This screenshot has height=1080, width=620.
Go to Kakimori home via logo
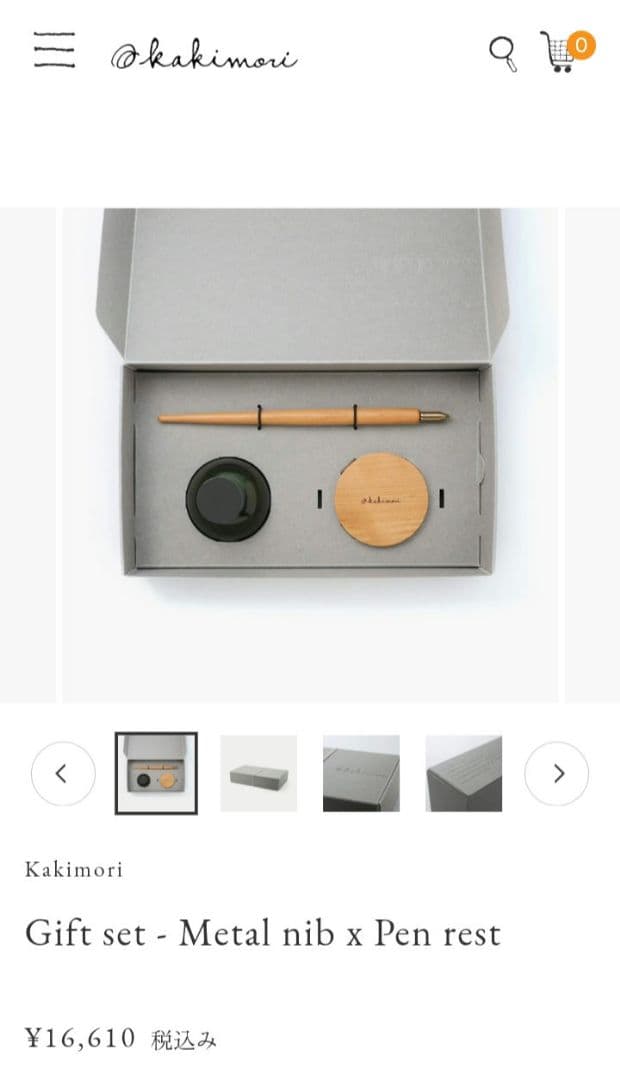[203, 55]
